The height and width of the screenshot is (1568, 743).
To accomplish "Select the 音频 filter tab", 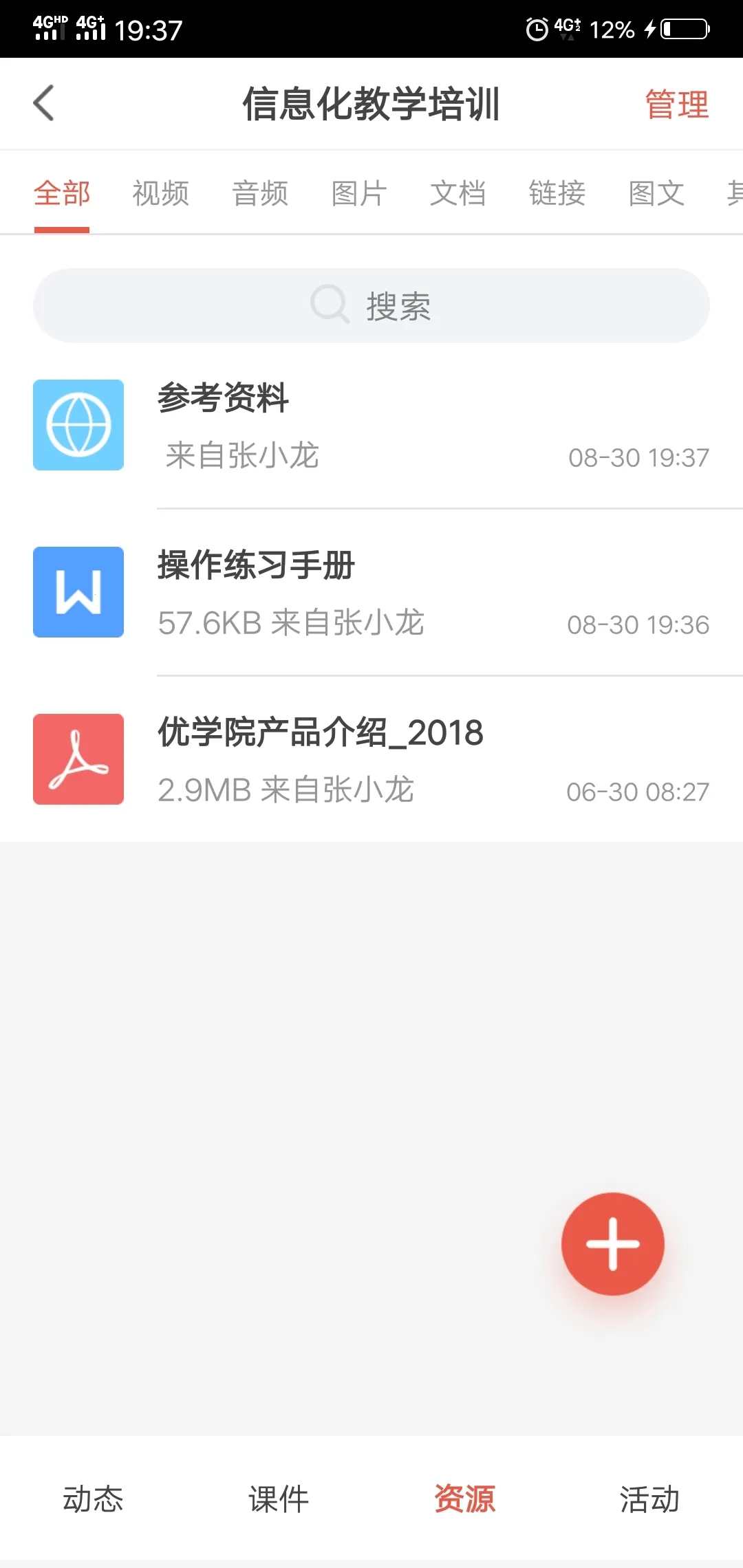I will pyautogui.click(x=261, y=193).
